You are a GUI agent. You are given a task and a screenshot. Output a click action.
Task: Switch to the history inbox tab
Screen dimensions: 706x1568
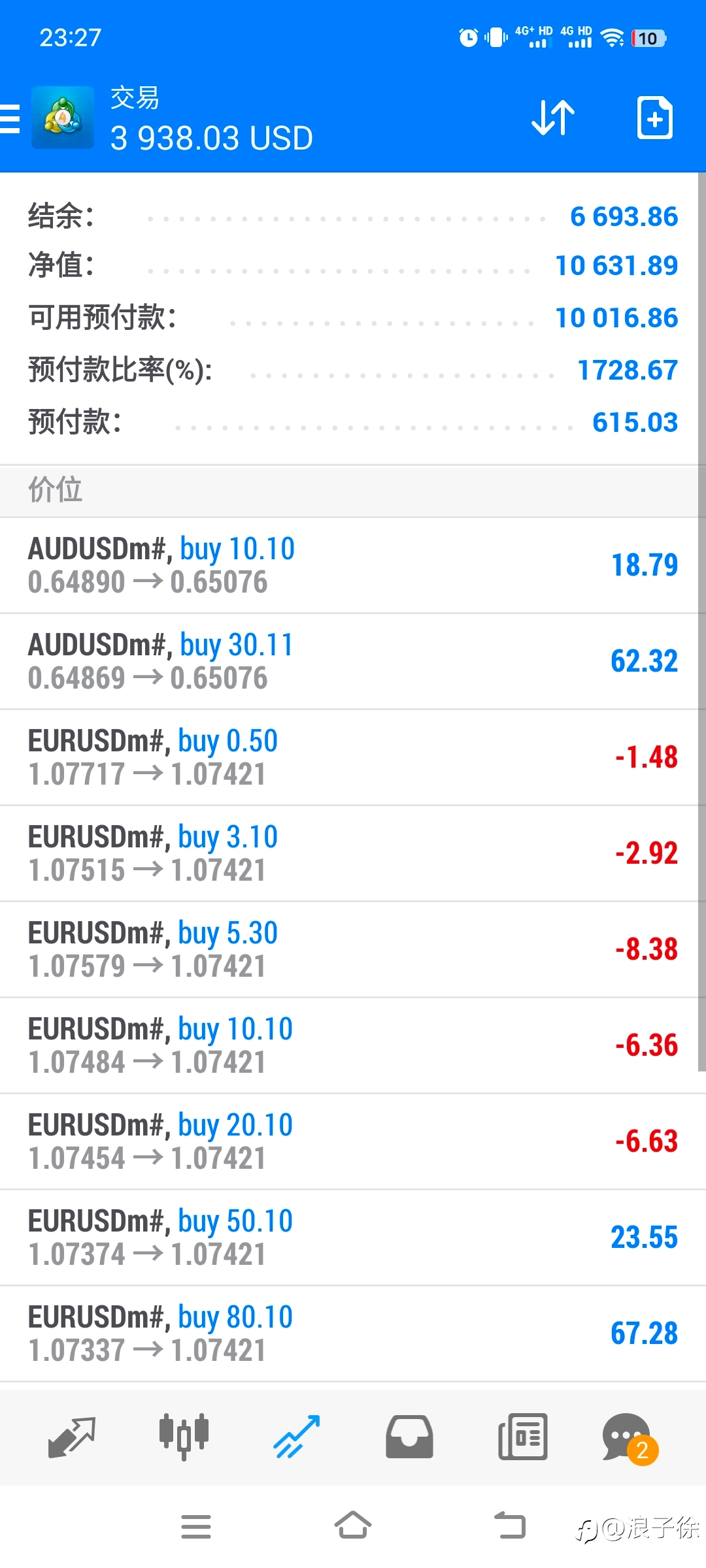coord(409,1437)
